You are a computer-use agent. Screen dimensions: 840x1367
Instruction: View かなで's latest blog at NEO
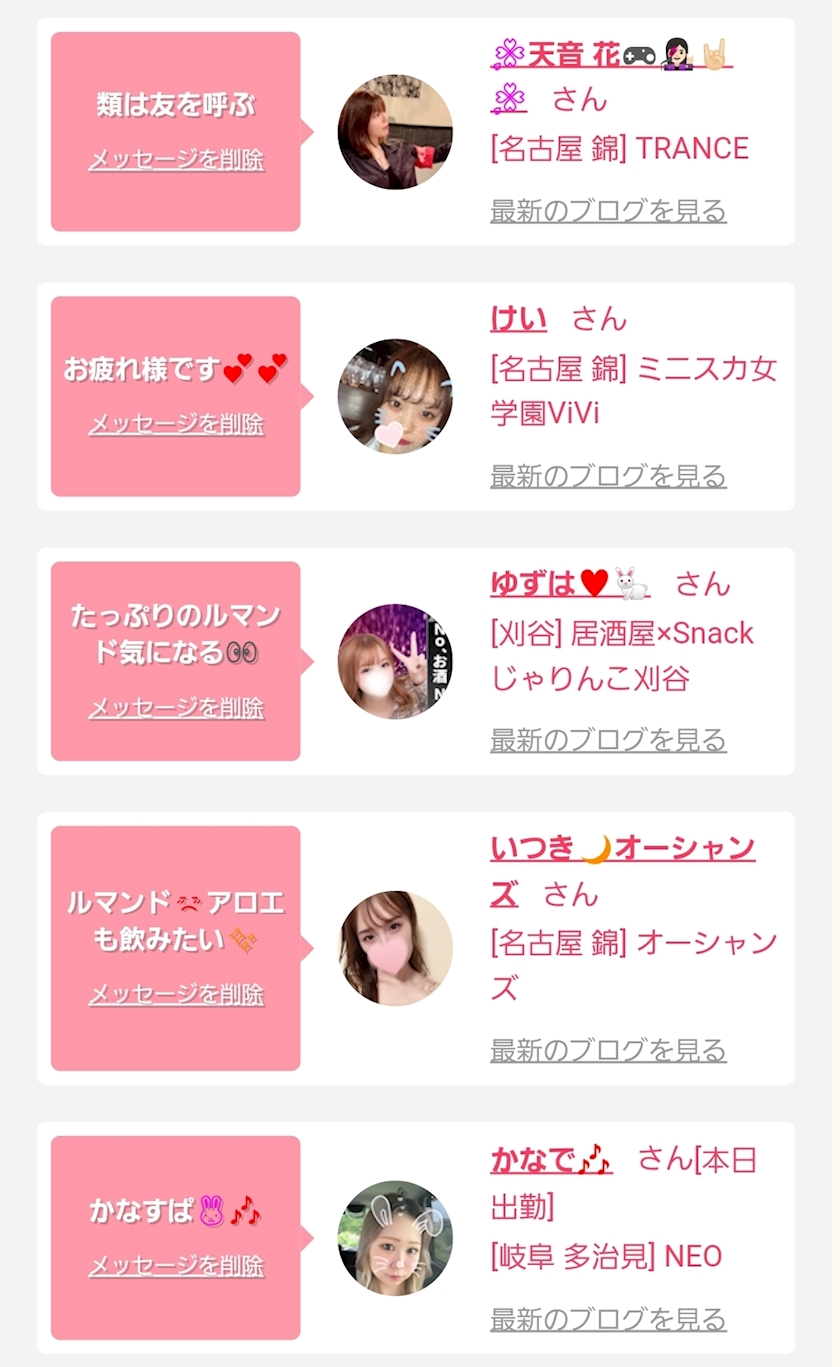[608, 1319]
